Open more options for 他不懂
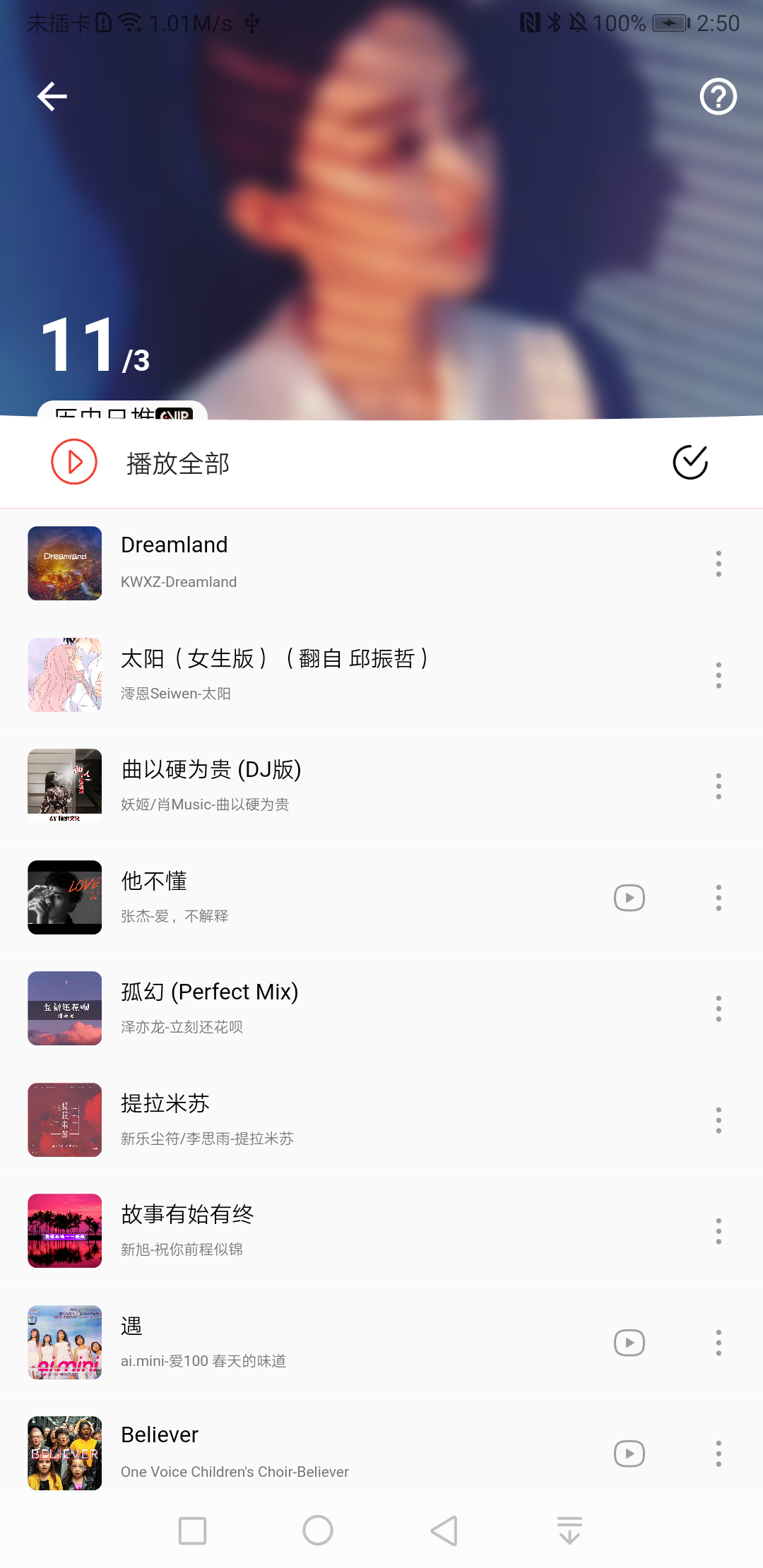 [x=718, y=898]
